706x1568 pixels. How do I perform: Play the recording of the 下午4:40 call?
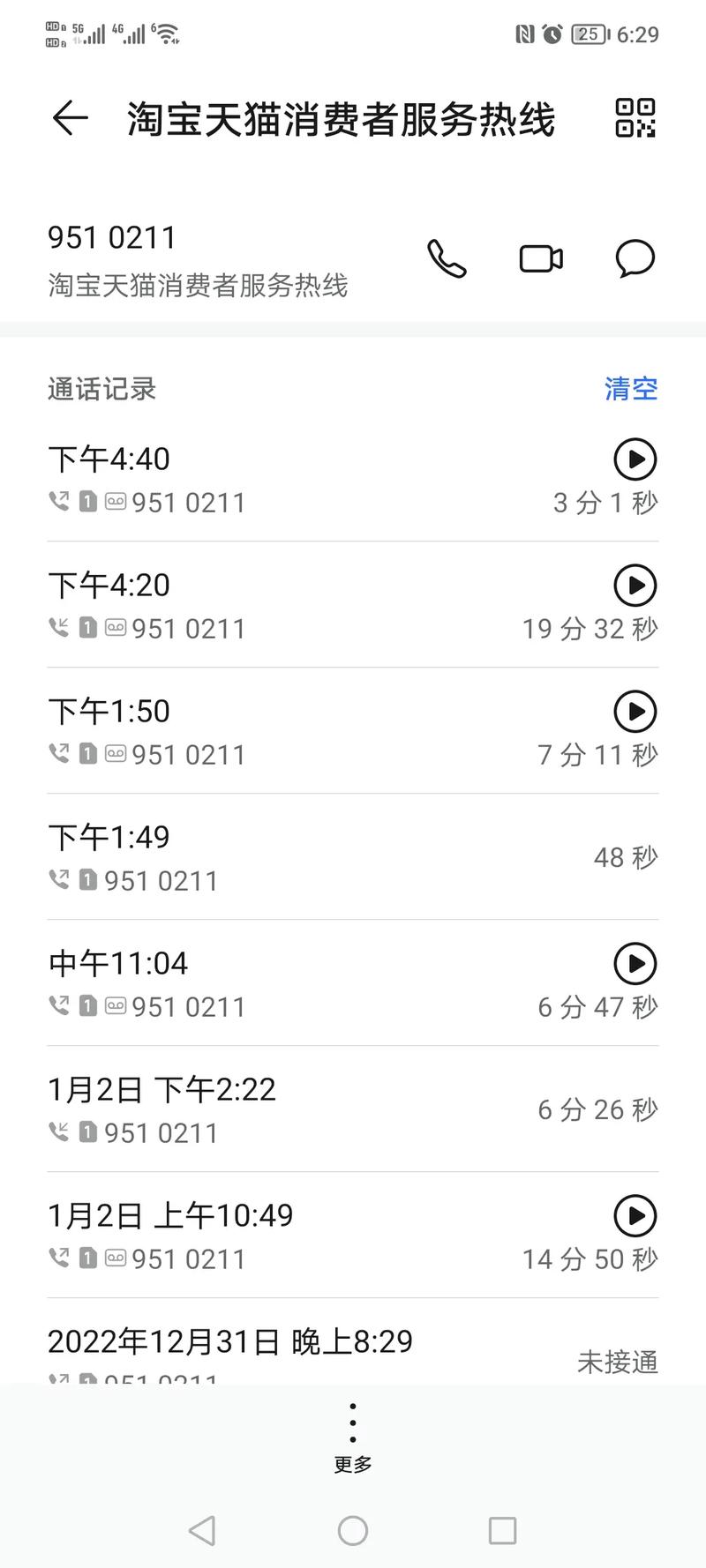click(x=635, y=459)
